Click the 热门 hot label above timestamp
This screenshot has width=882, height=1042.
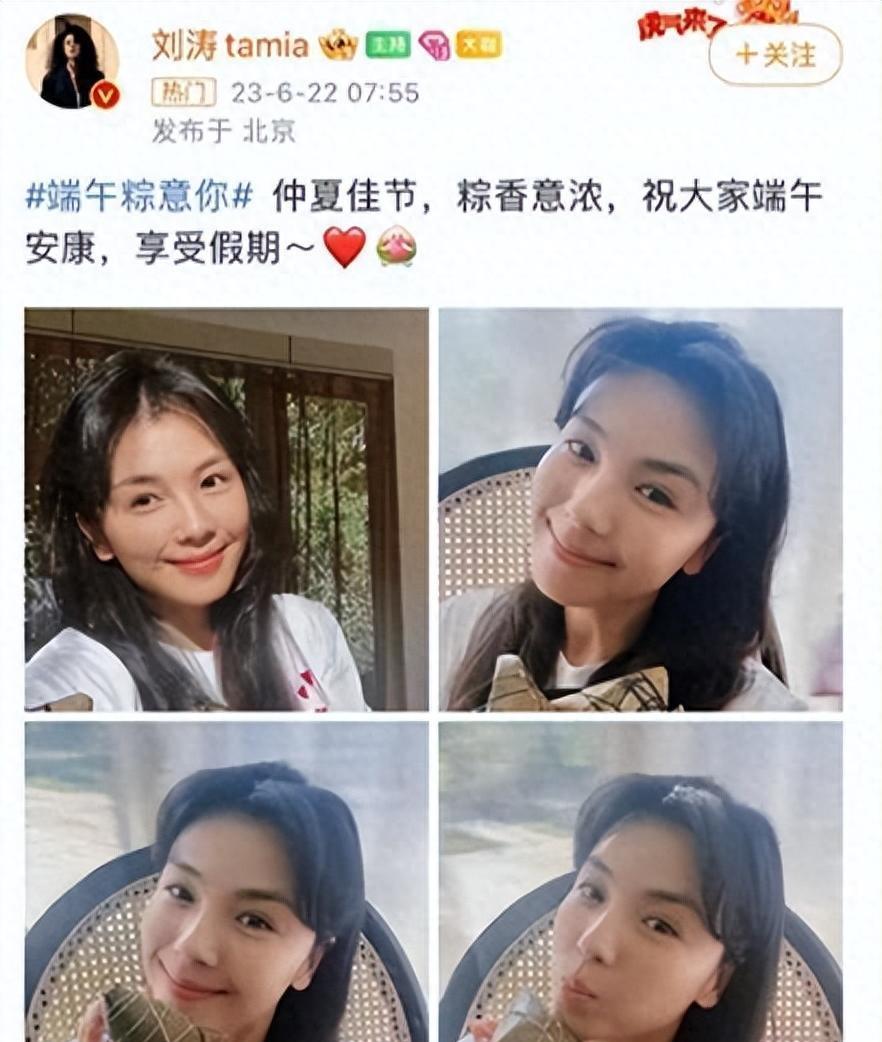pos(182,93)
